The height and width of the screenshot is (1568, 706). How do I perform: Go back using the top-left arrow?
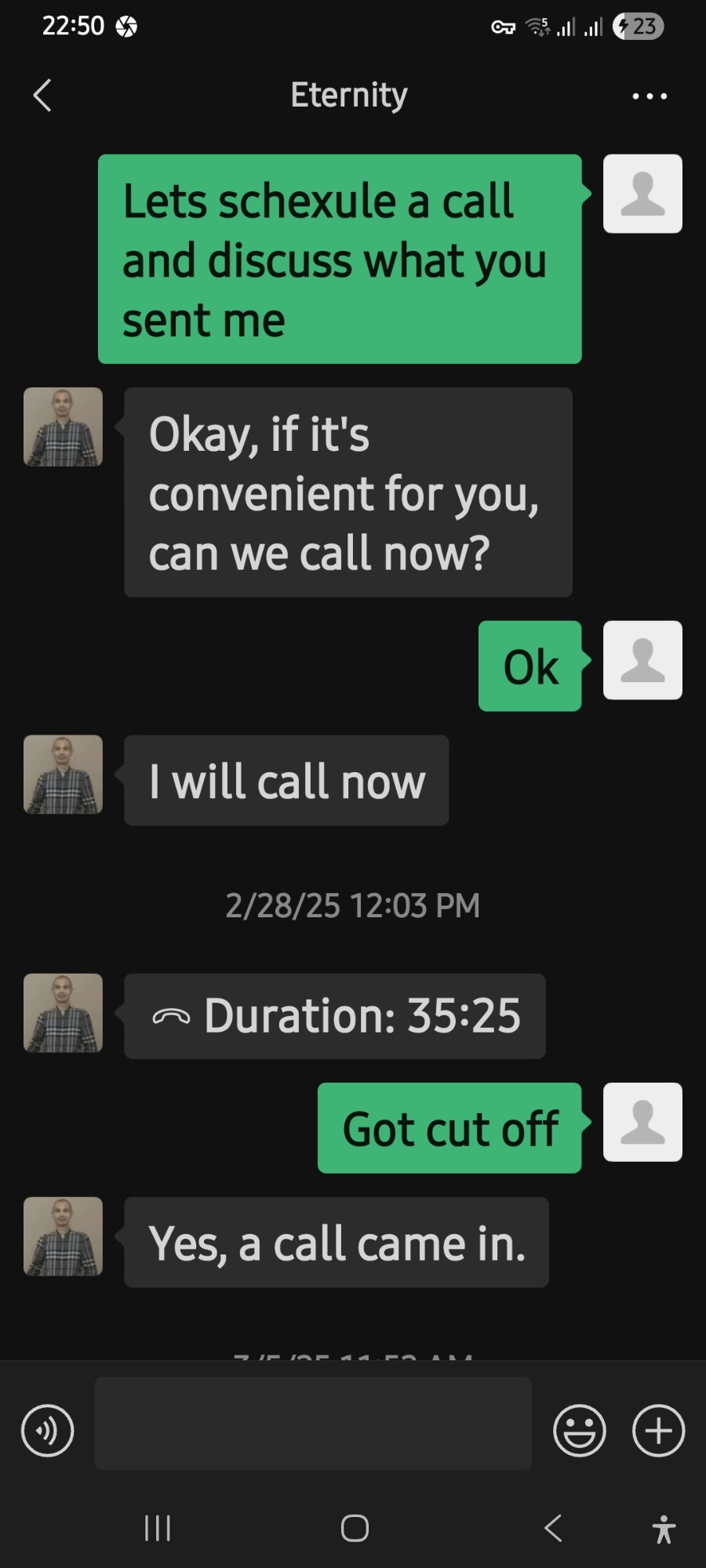point(42,96)
